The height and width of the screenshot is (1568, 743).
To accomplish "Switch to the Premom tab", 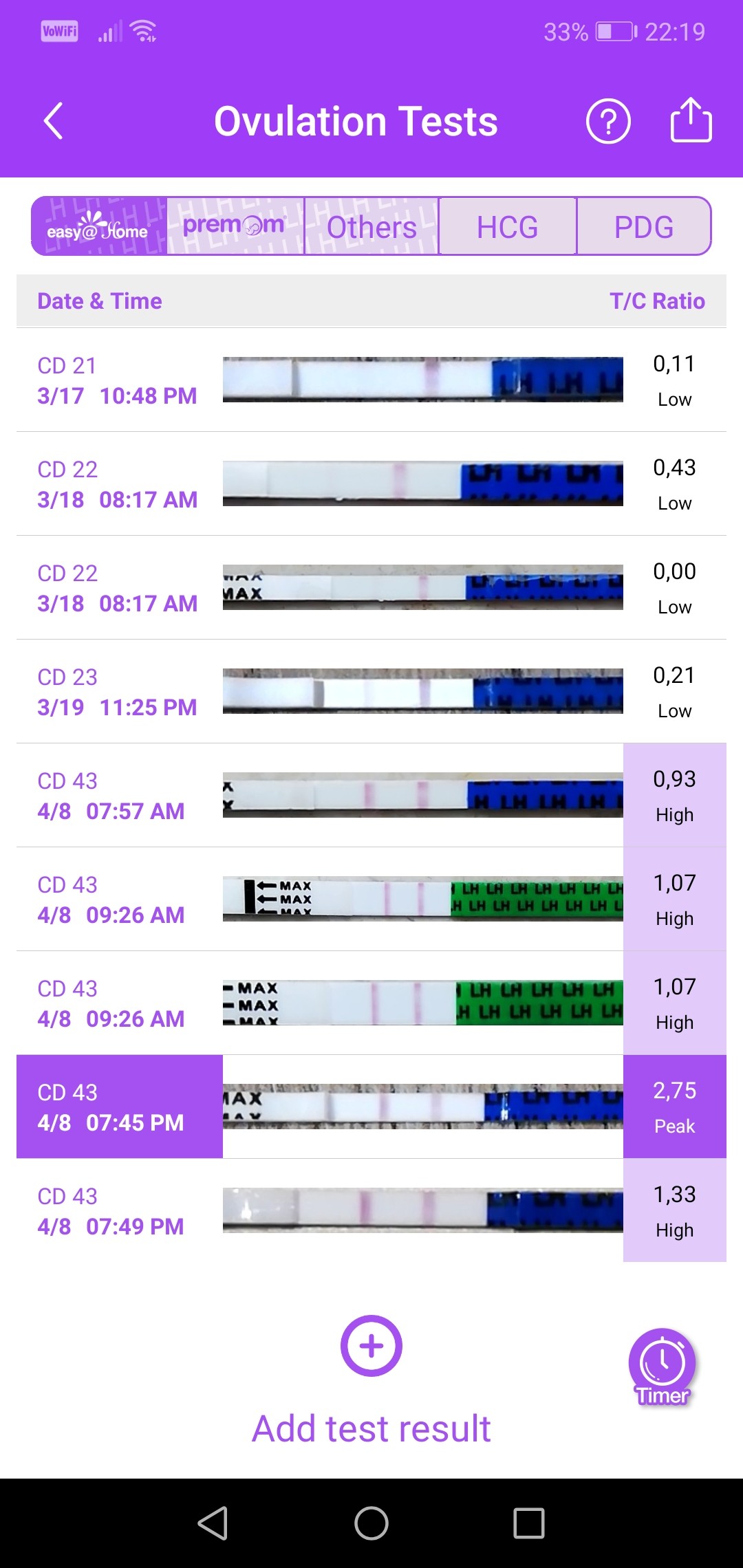I will 235,226.
